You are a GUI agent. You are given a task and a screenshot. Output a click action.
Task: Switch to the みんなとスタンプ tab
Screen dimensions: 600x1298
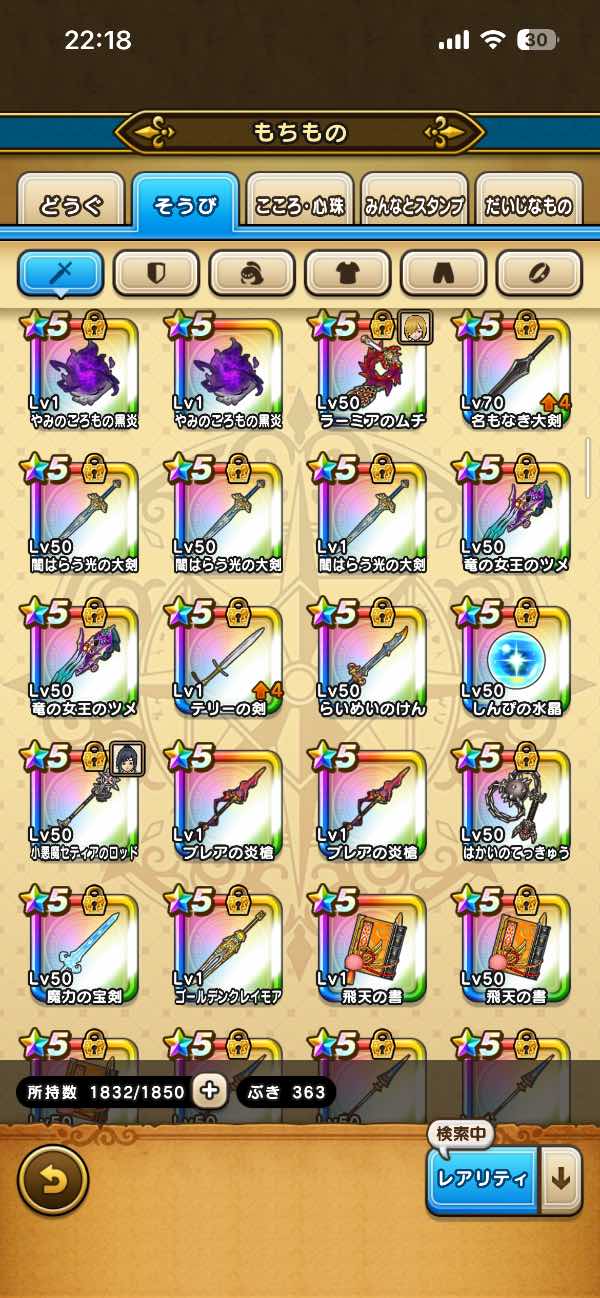[413, 206]
